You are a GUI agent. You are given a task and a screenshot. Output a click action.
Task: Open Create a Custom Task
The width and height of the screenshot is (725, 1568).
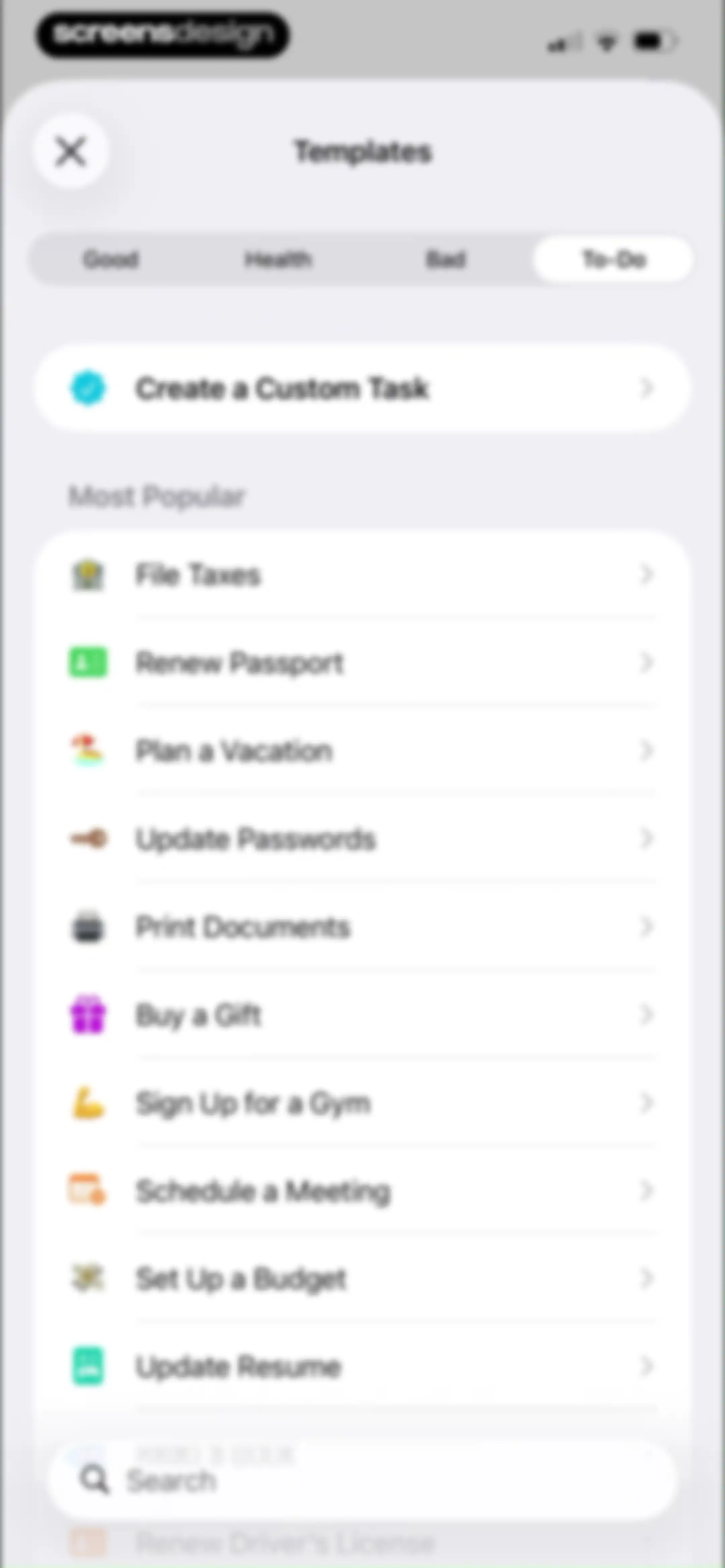[x=362, y=388]
